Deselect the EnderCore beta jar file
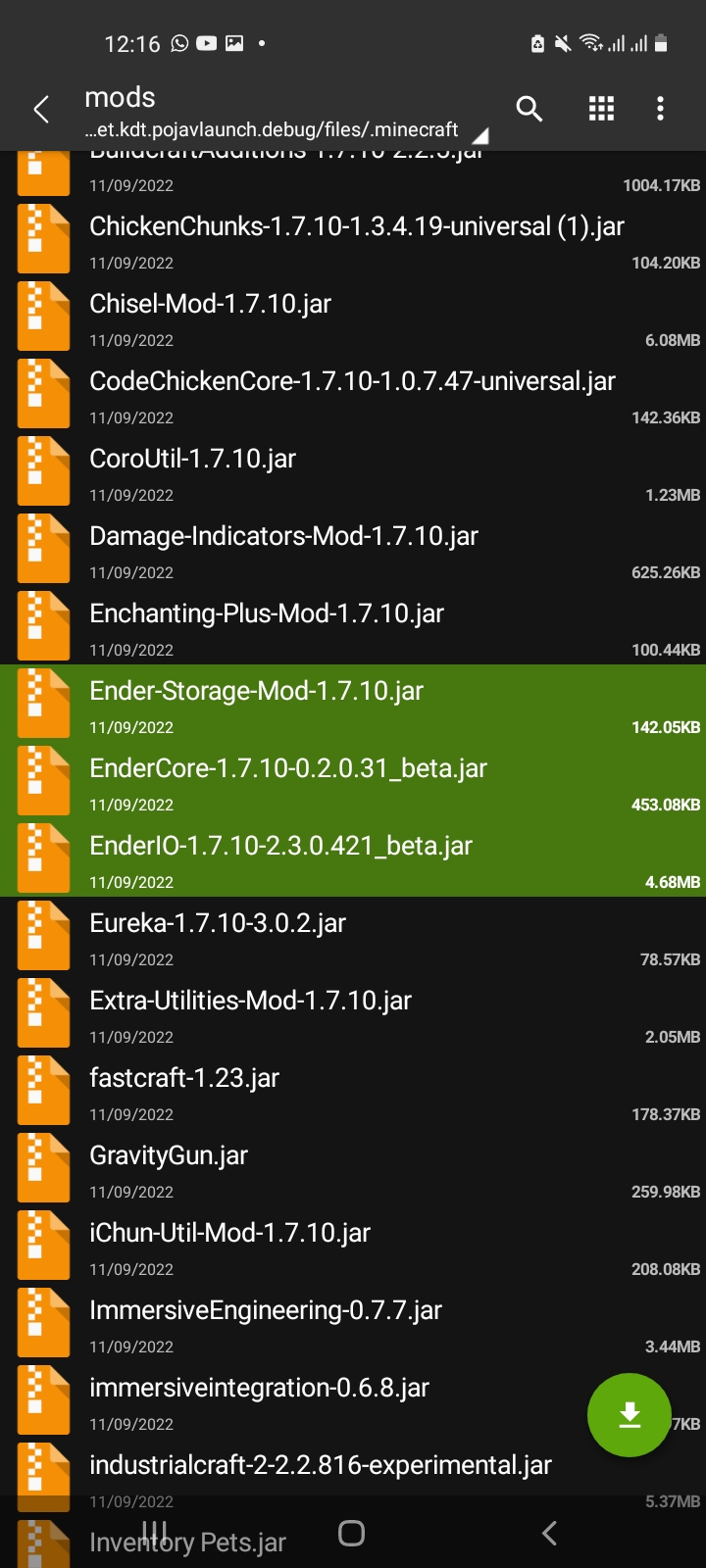The height and width of the screenshot is (1568, 706). 353,780
